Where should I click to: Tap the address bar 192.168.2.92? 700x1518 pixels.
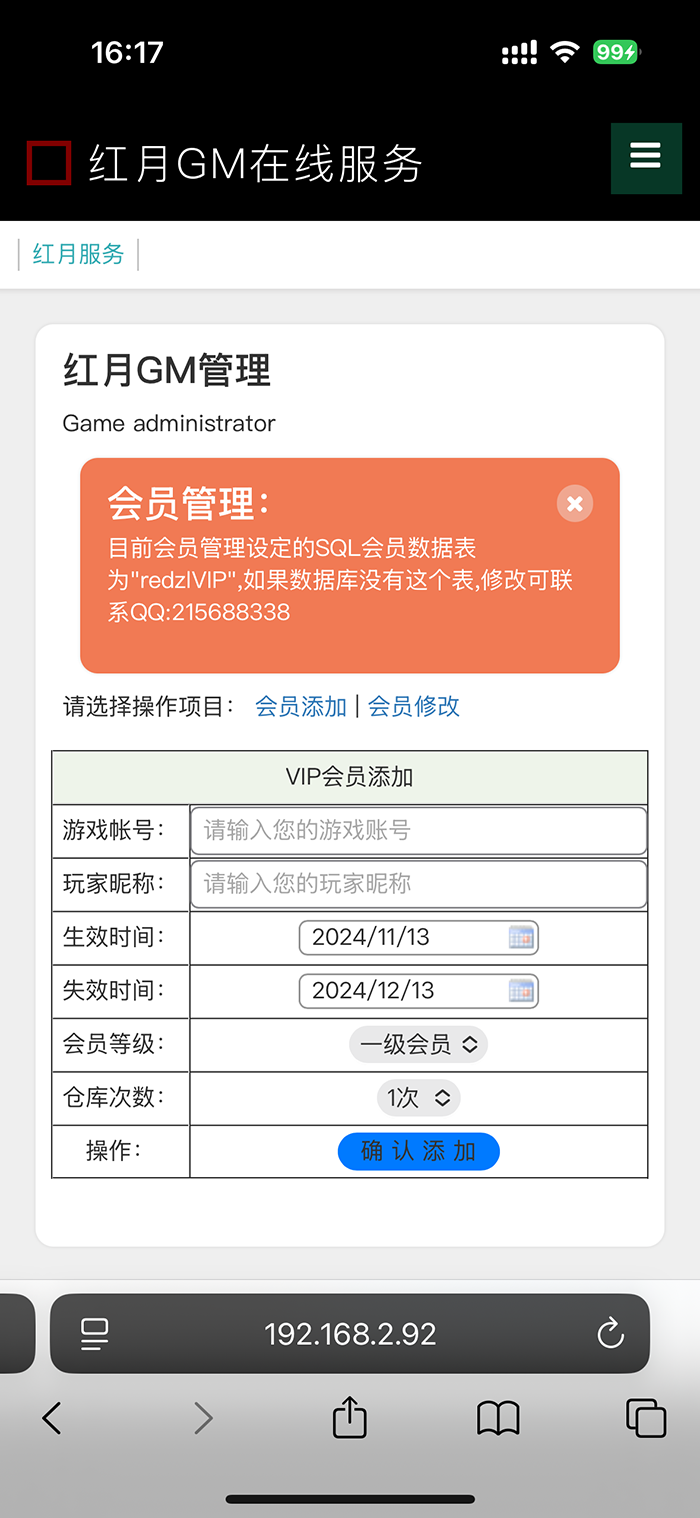pos(350,1334)
